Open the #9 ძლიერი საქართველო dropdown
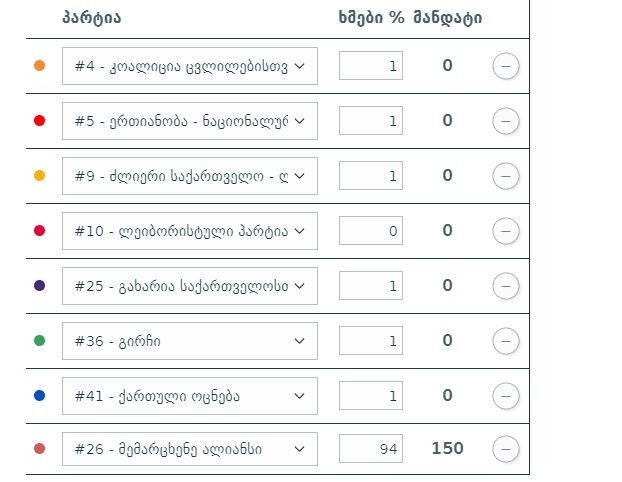 [189, 176]
